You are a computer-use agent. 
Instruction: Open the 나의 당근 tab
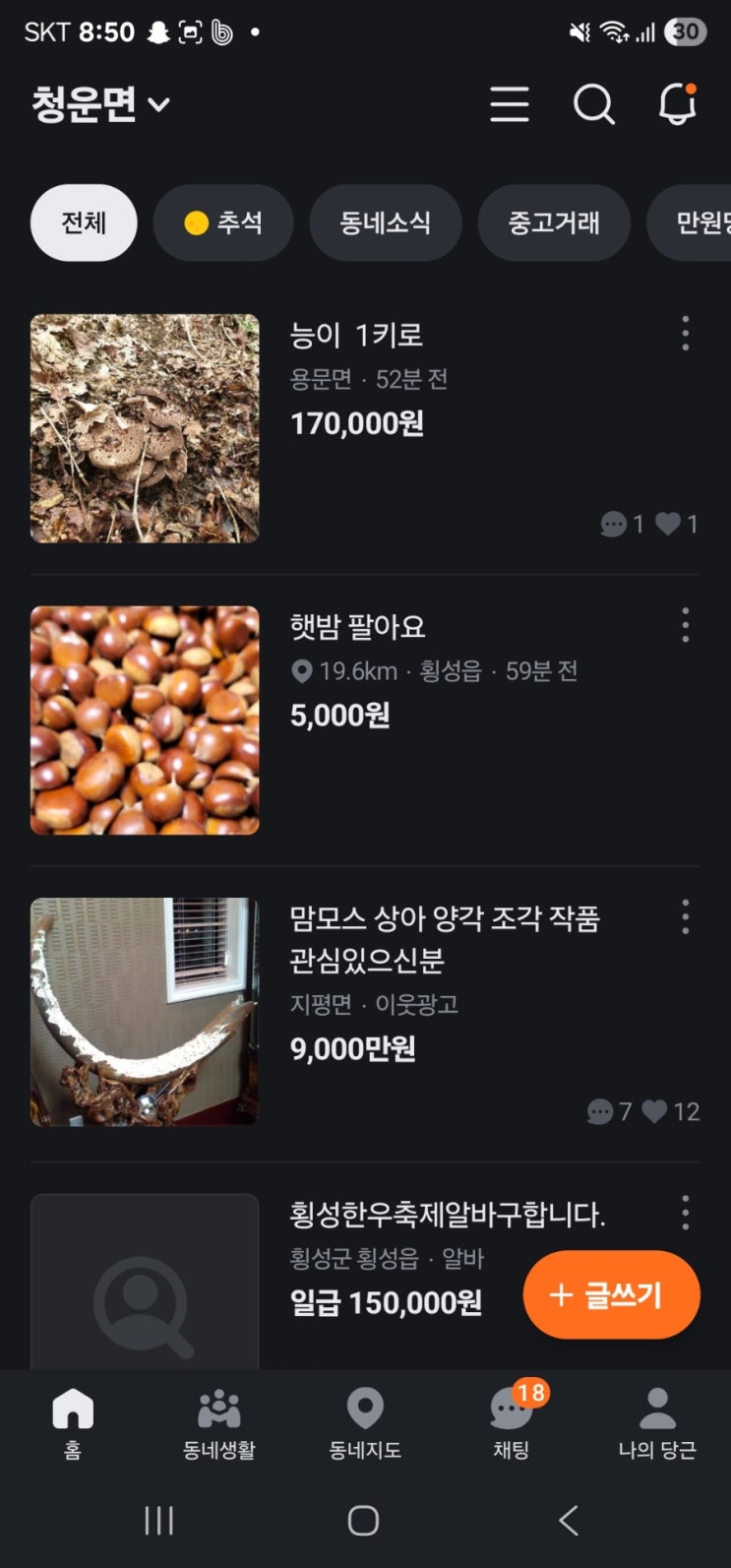coord(656,1422)
